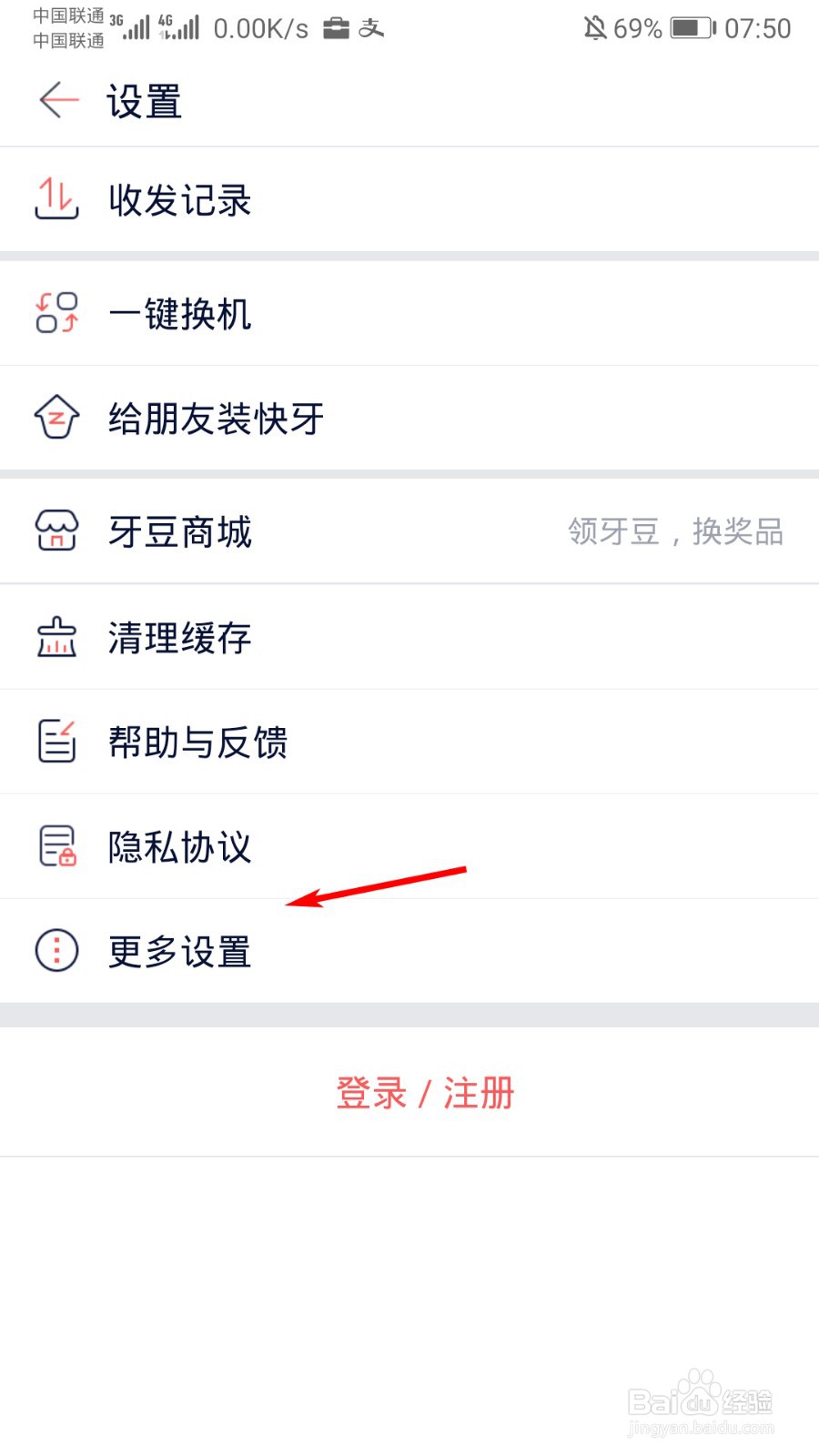819x1456 pixels.
Task: Click the 领牙豆，换奖品 reward text
Action: (673, 532)
